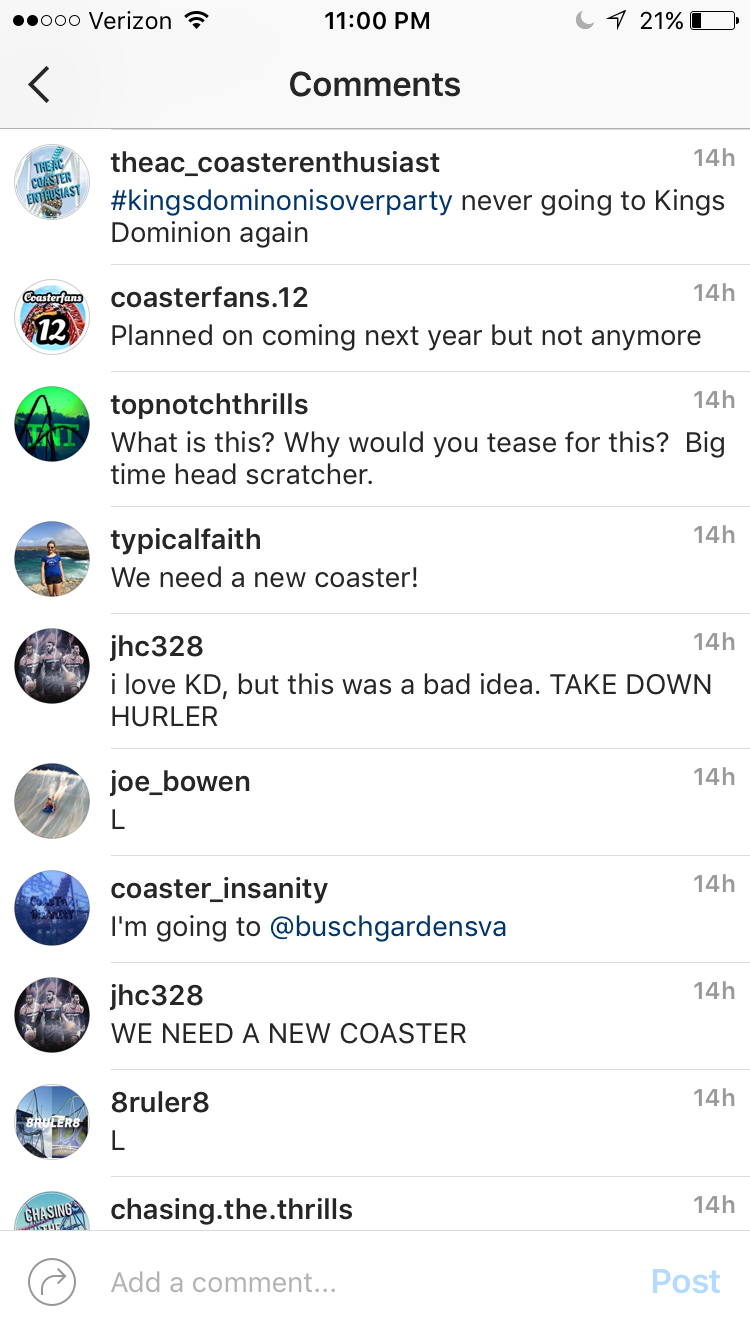This screenshot has height=1334, width=750.
Task: Open joe_bowen's profile
Action: coord(180,781)
